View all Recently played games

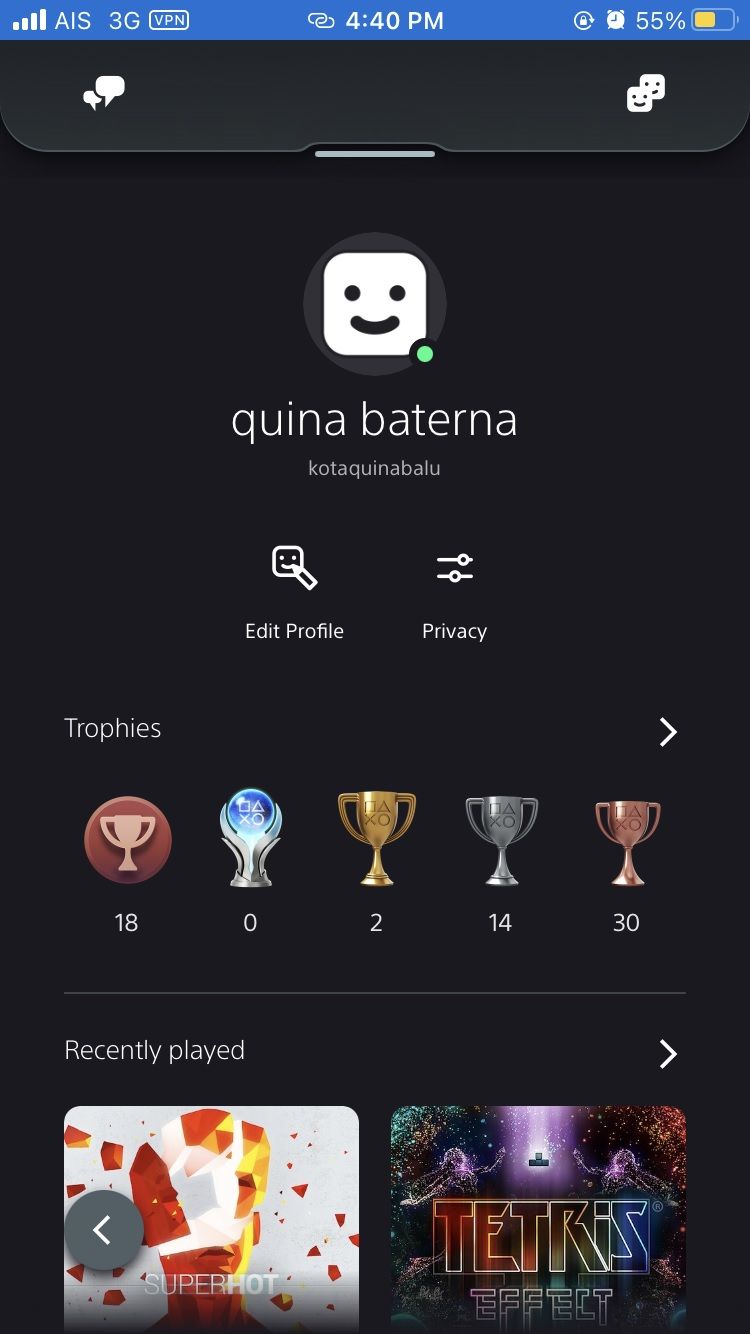pos(668,1054)
